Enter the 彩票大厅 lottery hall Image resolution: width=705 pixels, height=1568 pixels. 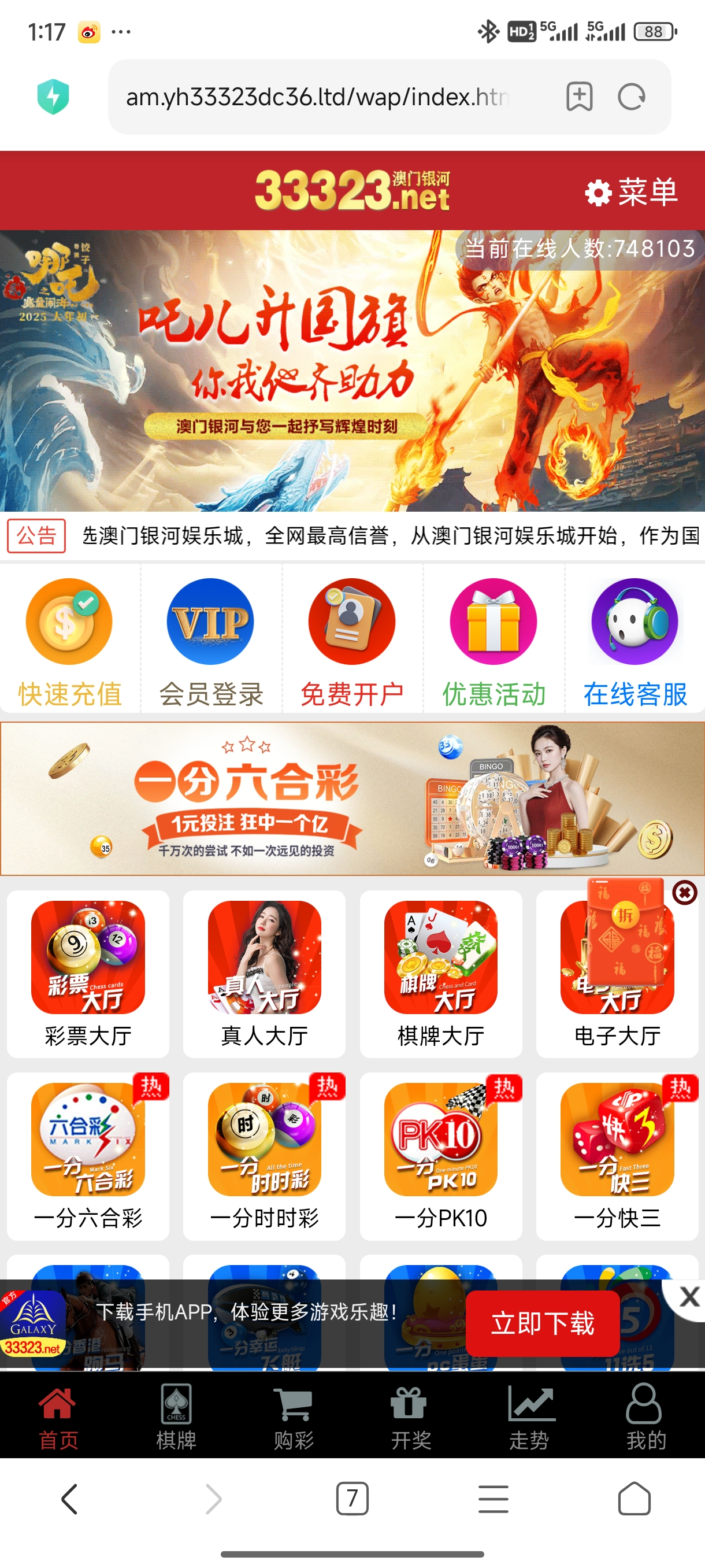click(x=88, y=974)
